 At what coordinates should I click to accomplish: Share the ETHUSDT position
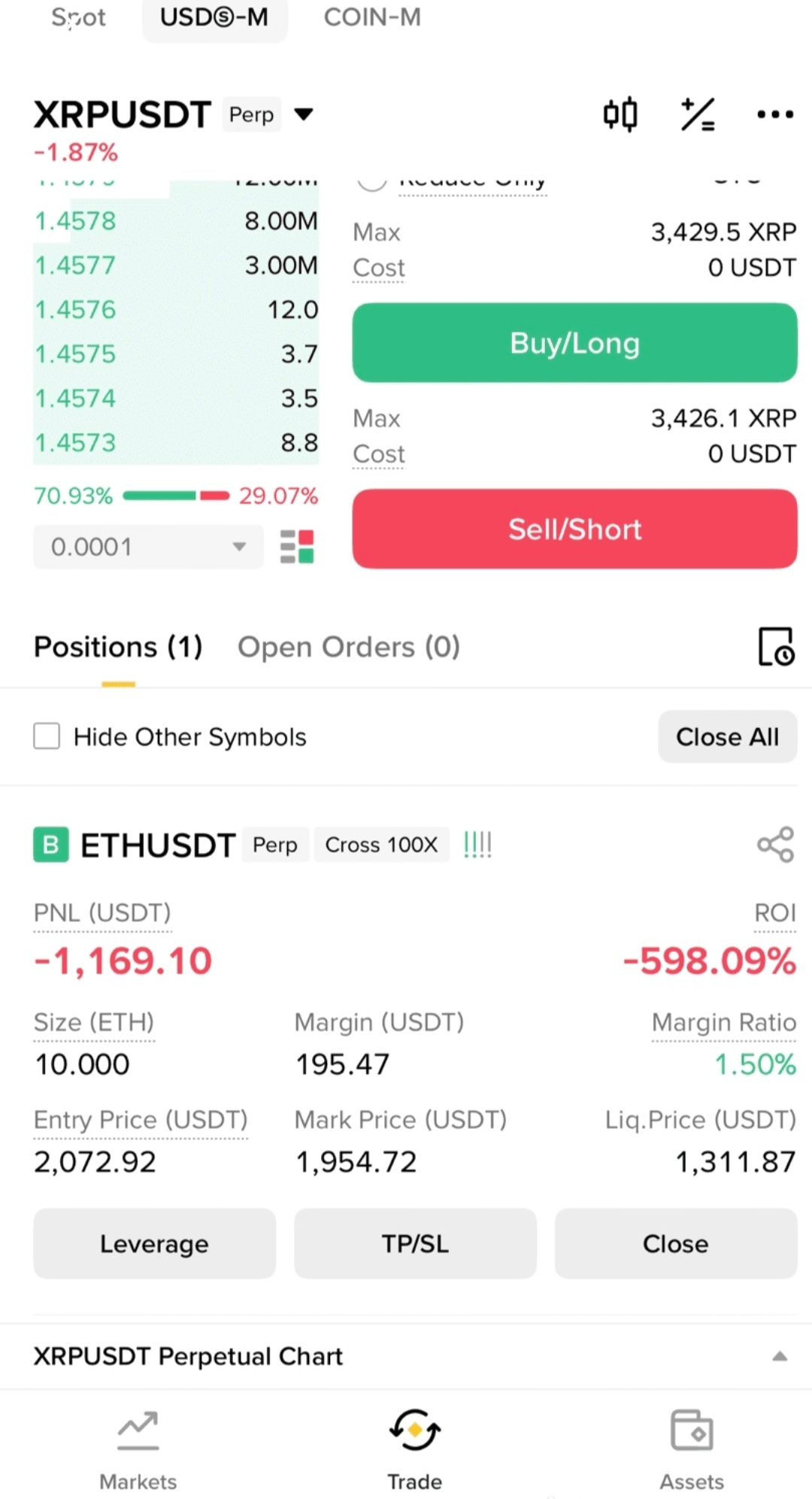(x=775, y=845)
